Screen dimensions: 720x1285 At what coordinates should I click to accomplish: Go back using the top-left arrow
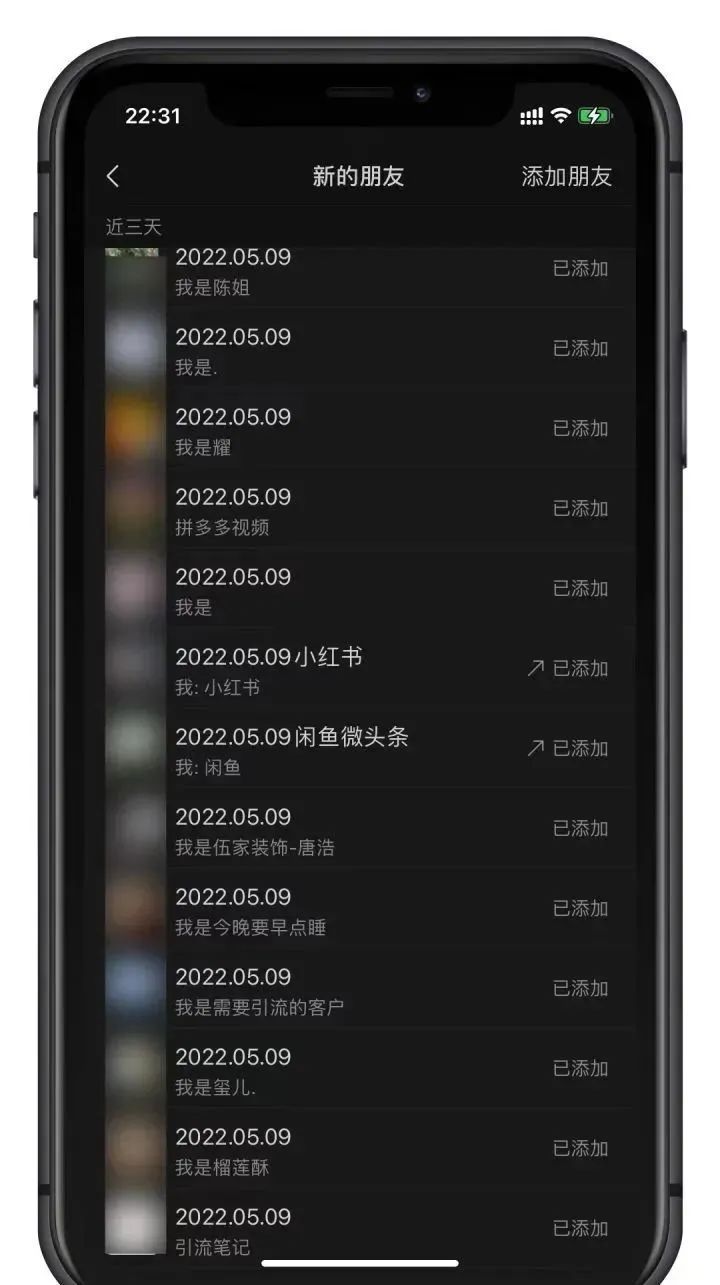pos(113,177)
